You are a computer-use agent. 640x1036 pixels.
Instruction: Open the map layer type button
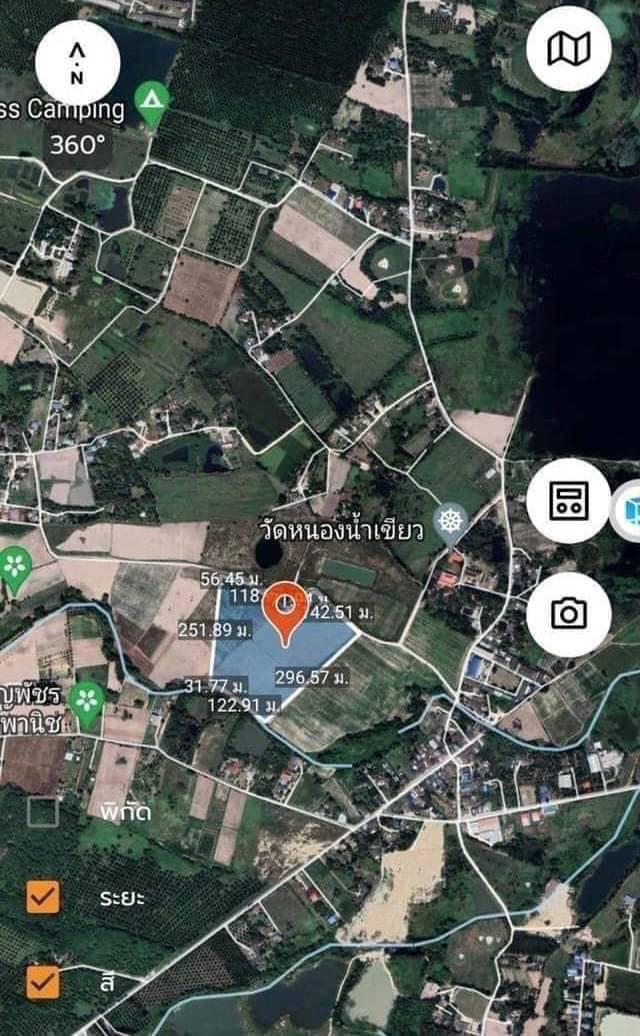pyautogui.click(x=569, y=49)
